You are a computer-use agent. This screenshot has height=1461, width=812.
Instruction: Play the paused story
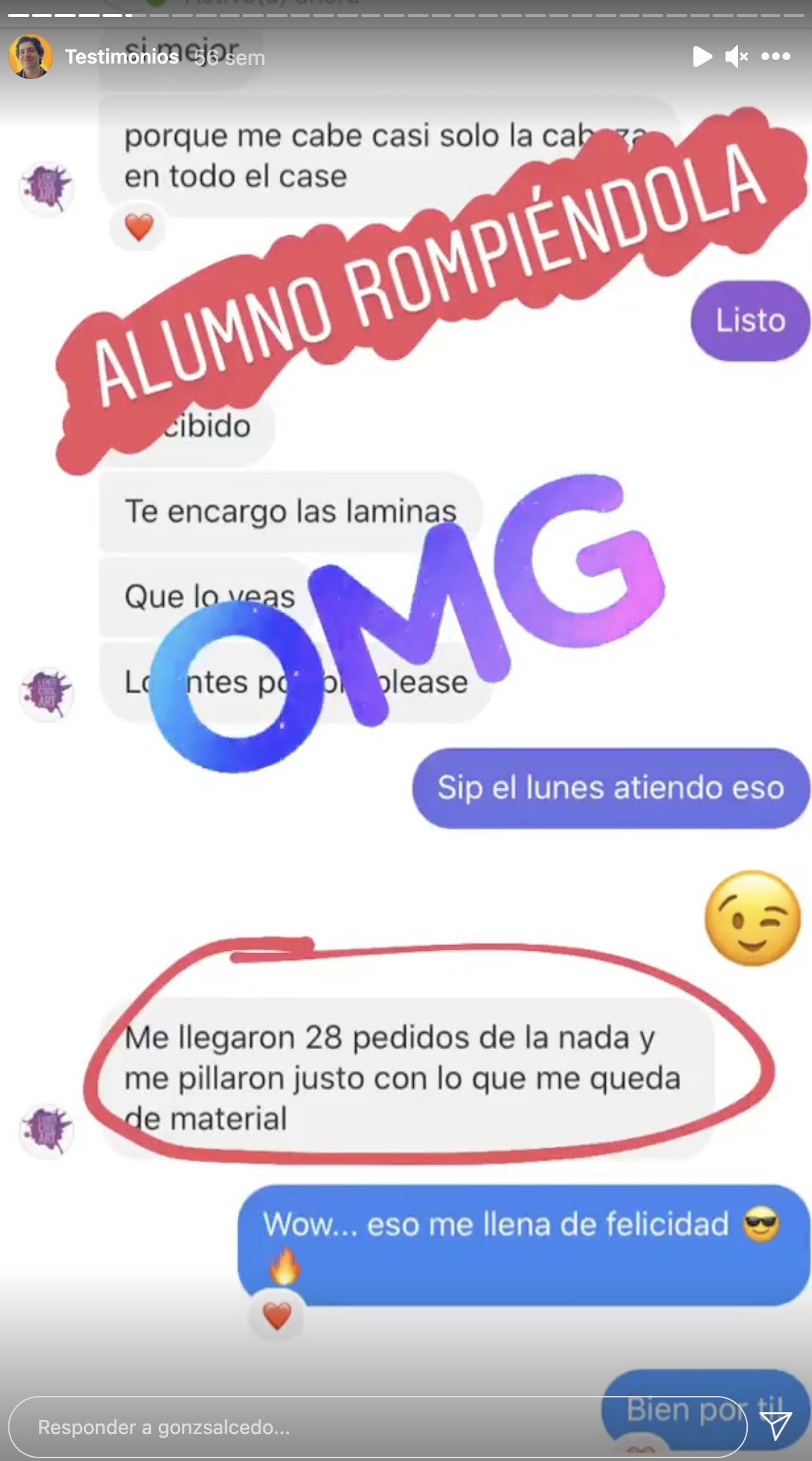[702, 57]
